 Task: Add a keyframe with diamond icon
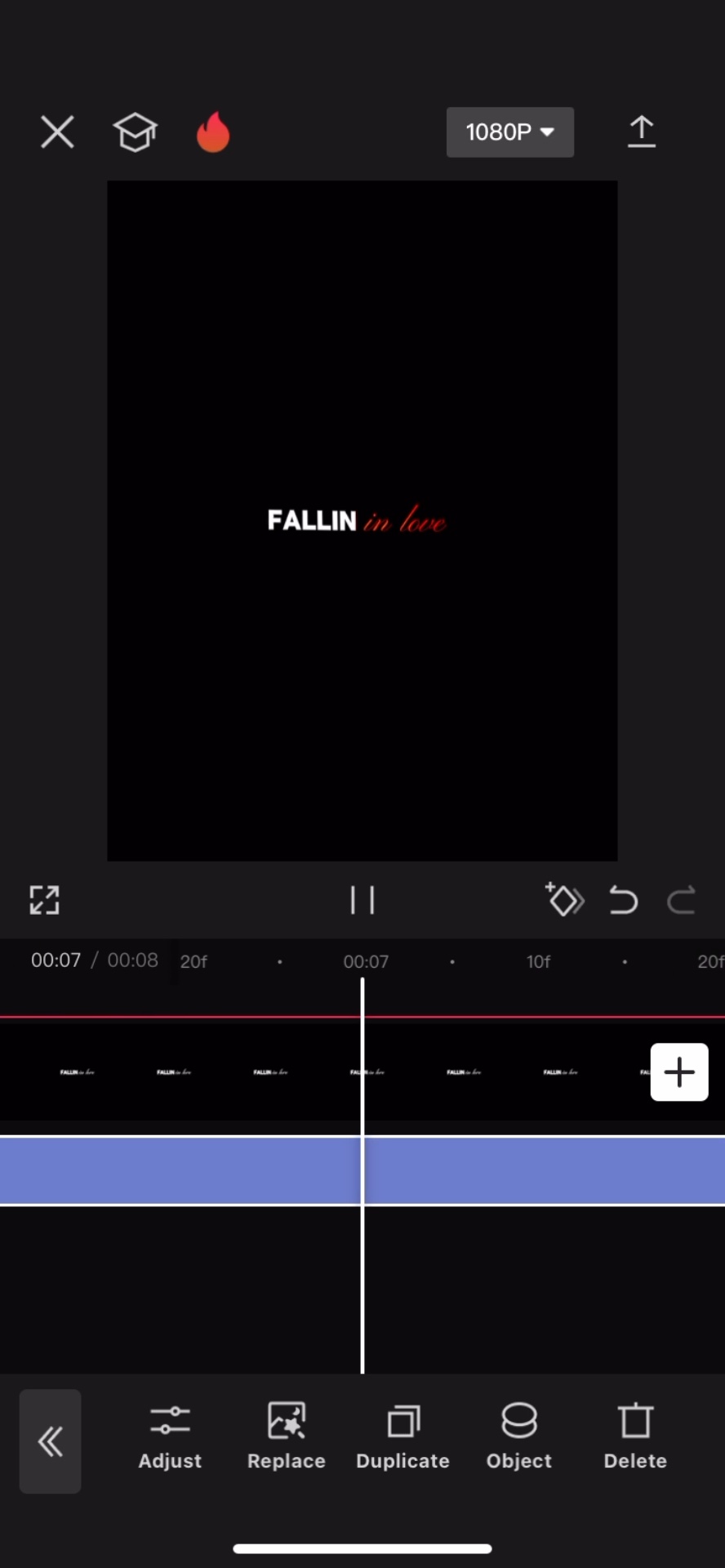[564, 900]
